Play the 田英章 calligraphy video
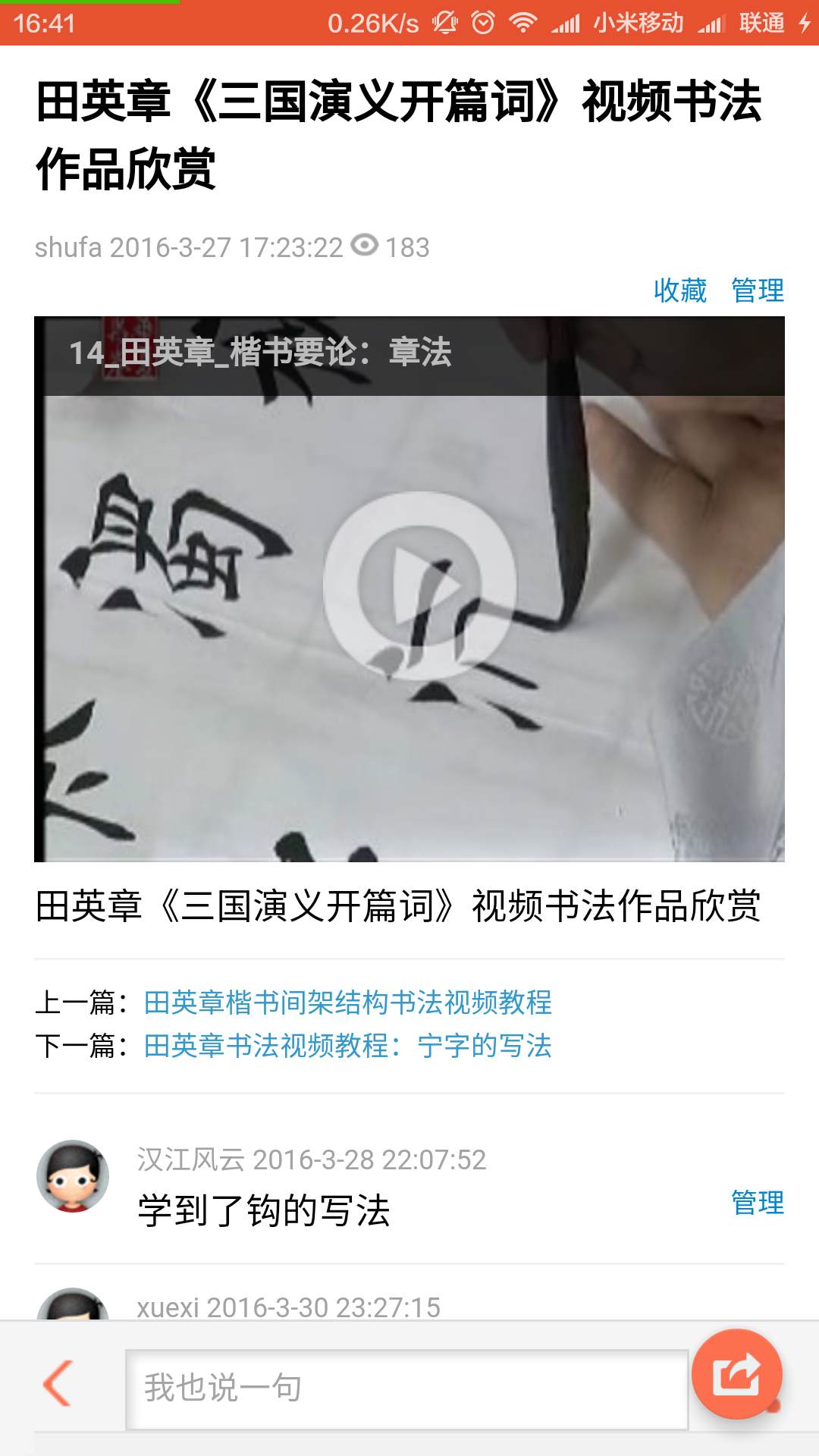819x1456 pixels. pyautogui.click(x=419, y=586)
